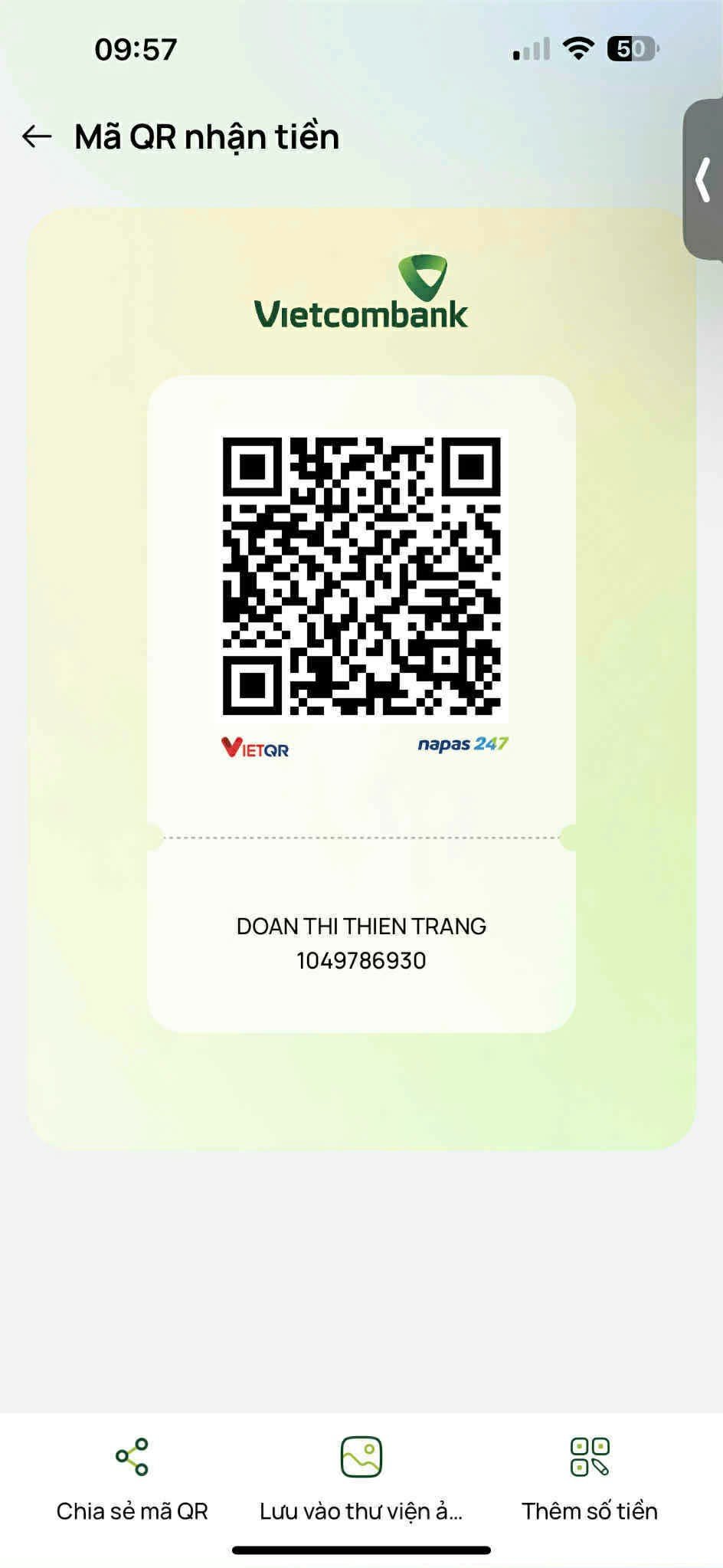Save QR to photo library
Screen dimensions: 723x1568
click(x=361, y=1476)
